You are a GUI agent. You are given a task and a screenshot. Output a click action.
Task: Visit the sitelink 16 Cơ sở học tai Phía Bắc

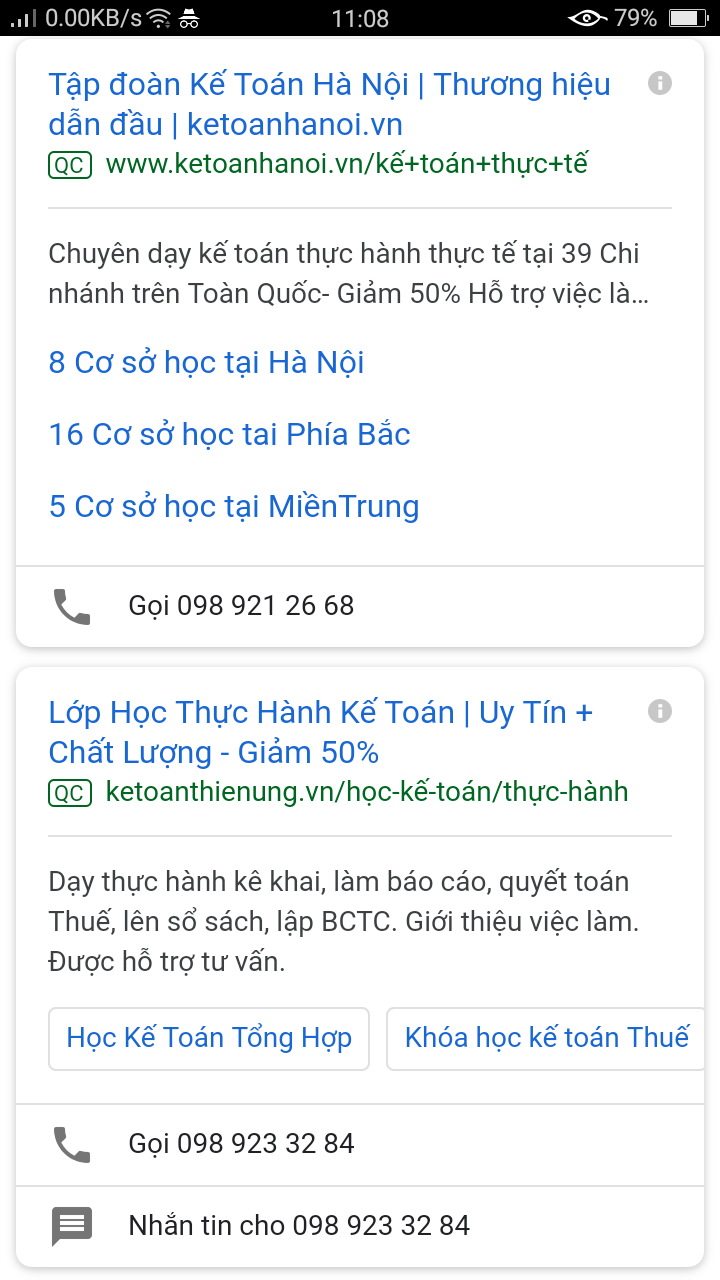[229, 434]
